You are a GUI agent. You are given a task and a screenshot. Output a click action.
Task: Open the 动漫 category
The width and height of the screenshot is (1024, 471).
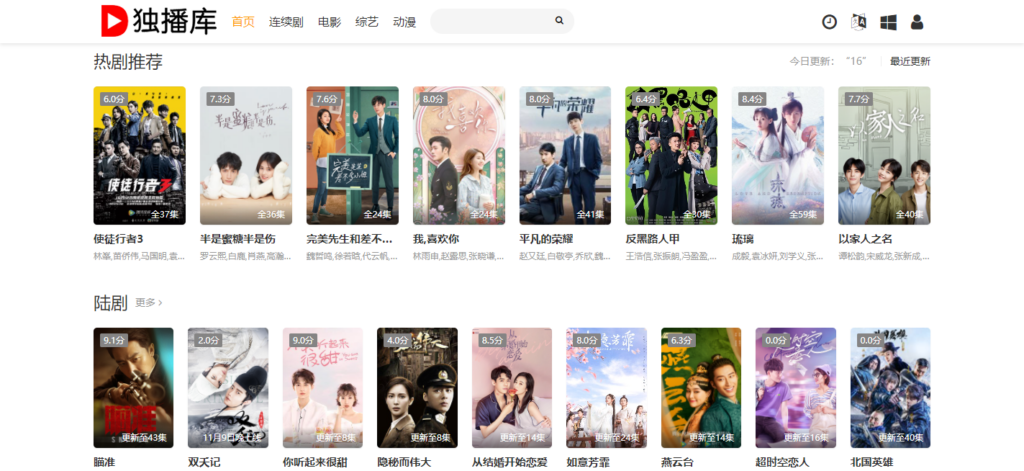(404, 21)
